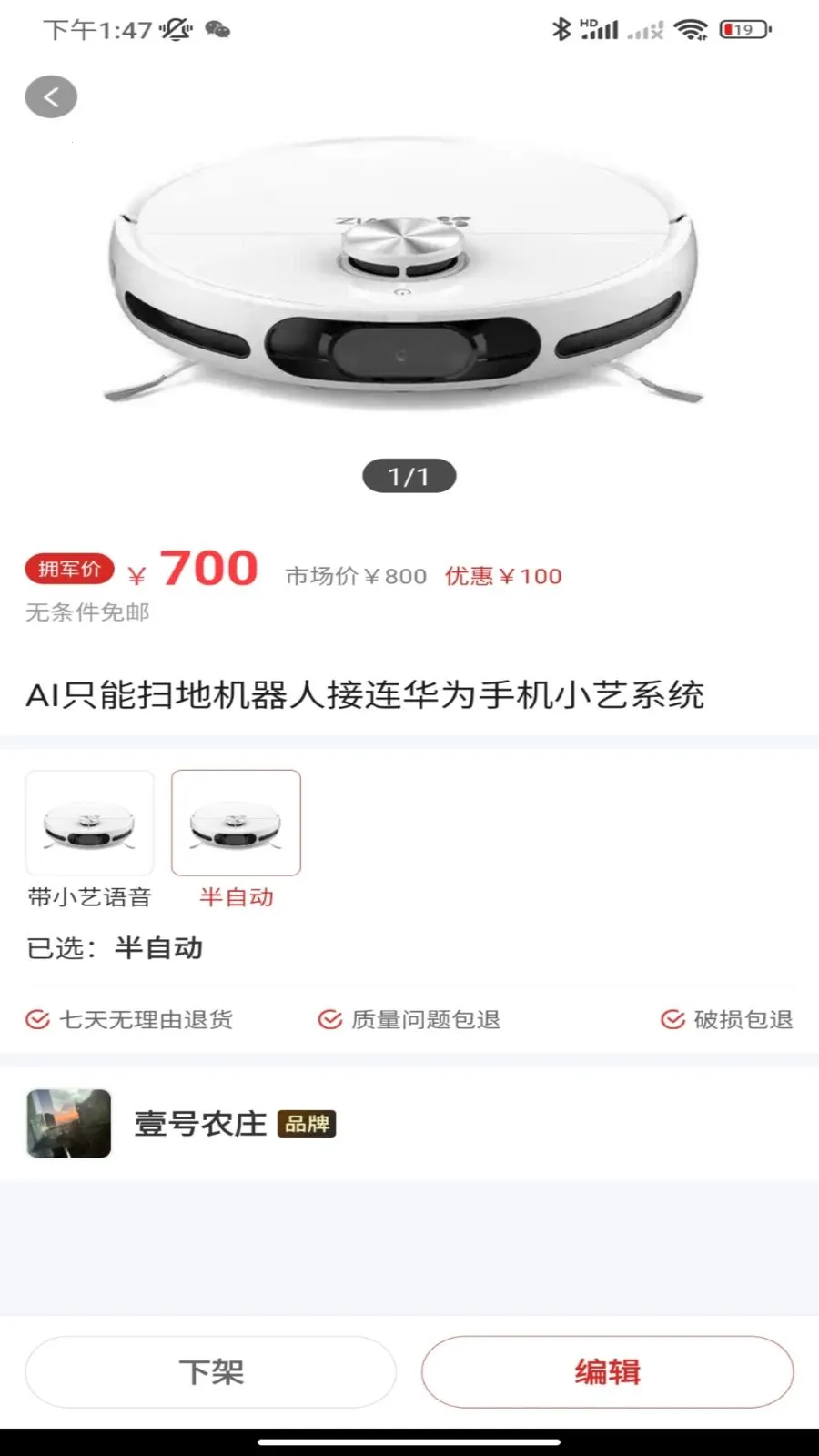Screen dimensions: 819x1456
Task: Tap the back arrow at top left
Action: 52,96
